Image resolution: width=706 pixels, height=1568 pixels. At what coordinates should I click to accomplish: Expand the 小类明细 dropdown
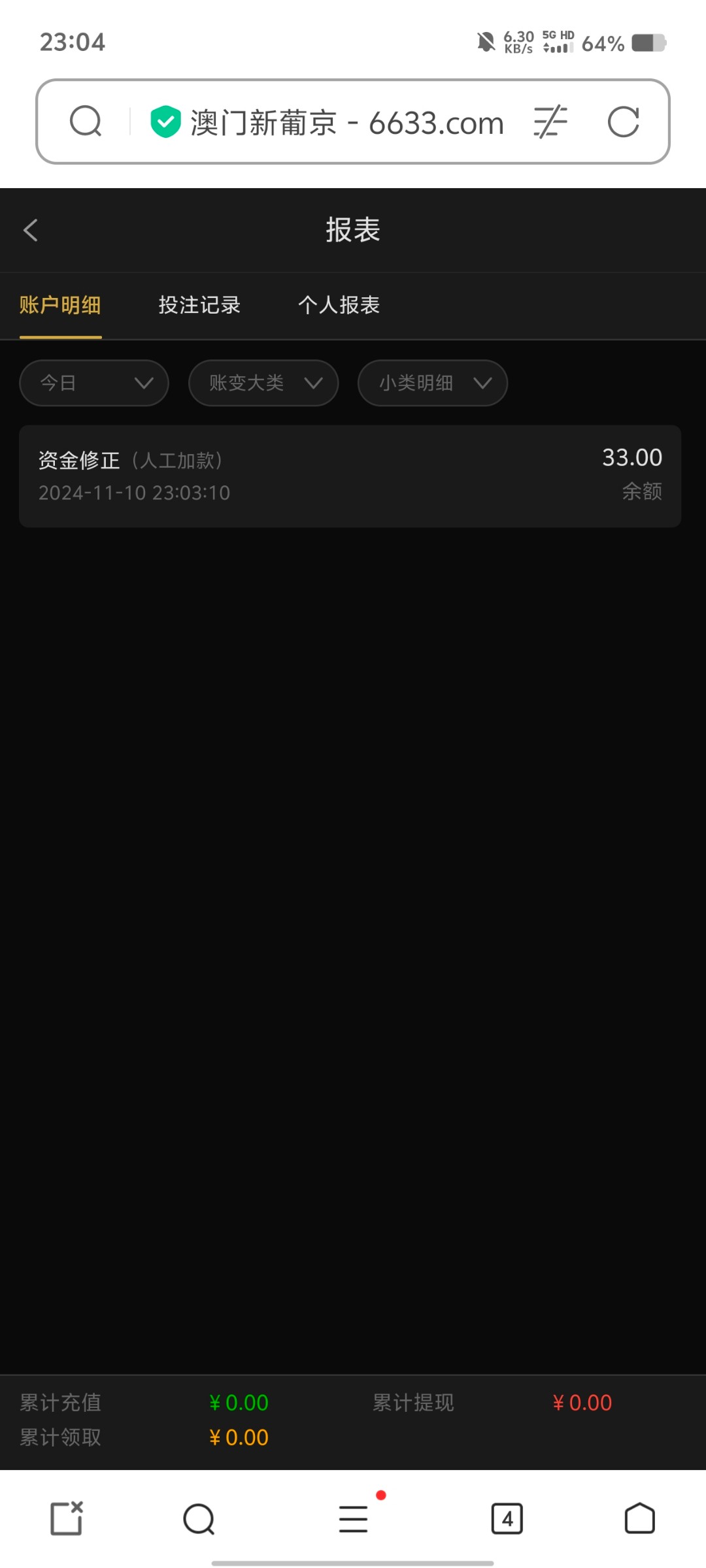pyautogui.click(x=433, y=383)
